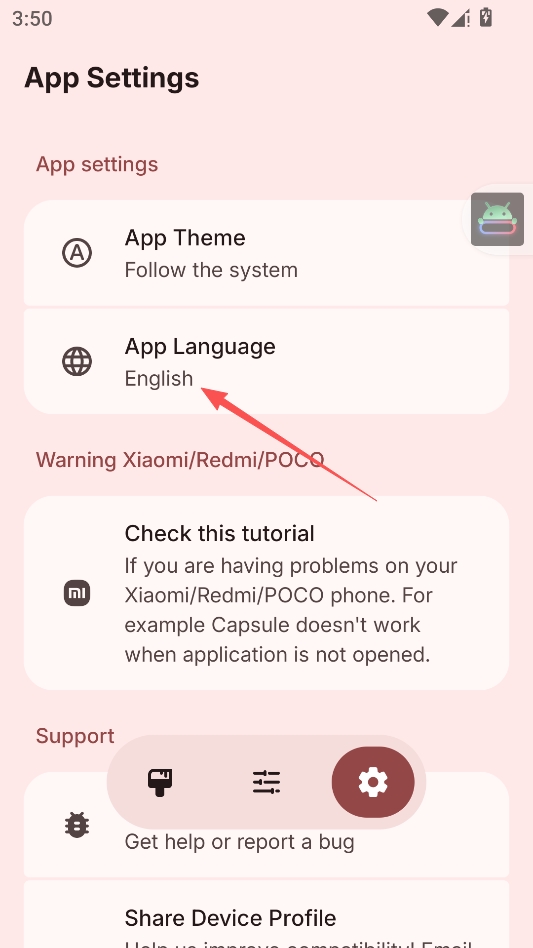Tap the floating Android capsule icon
This screenshot has width=533, height=948.
click(x=497, y=219)
